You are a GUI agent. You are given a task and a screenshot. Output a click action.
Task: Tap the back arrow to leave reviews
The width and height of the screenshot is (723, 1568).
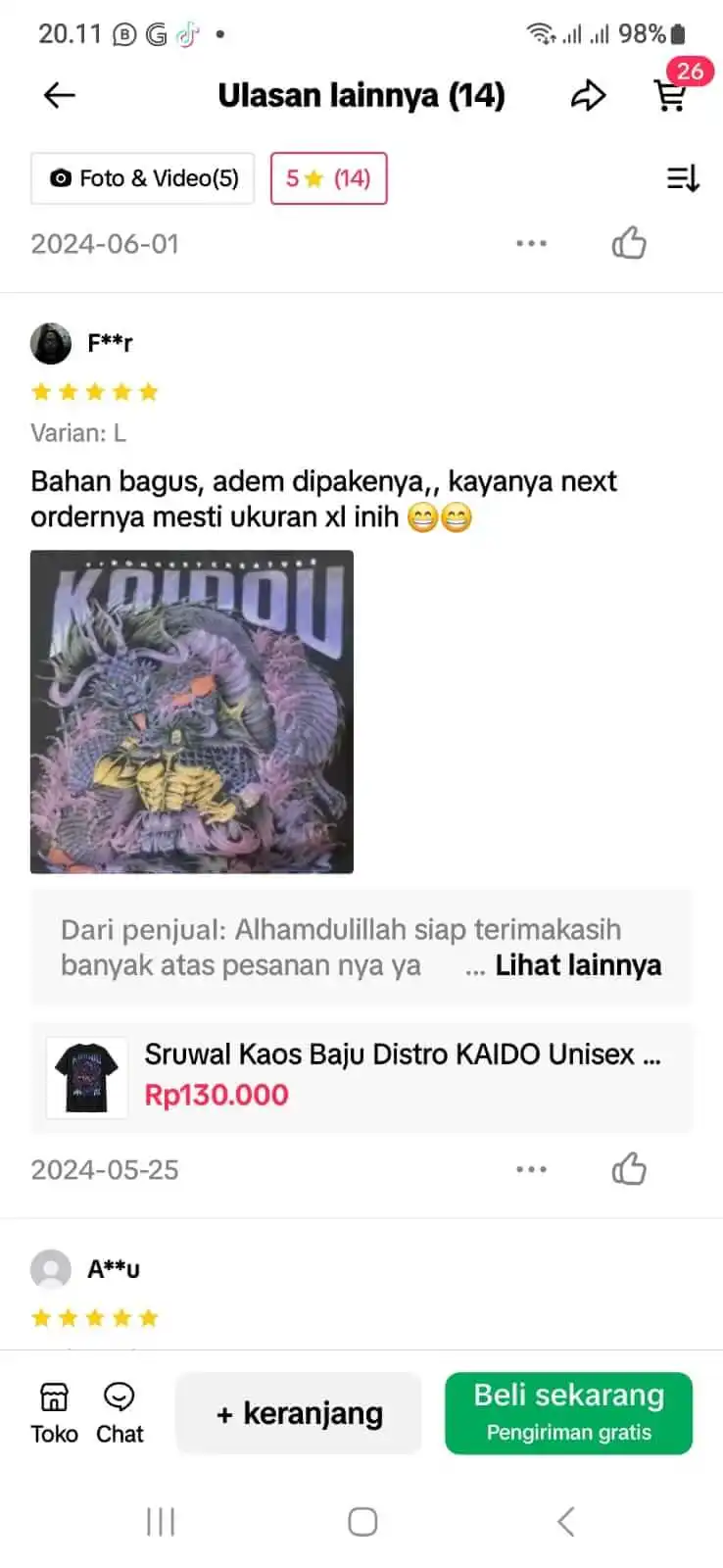tap(58, 95)
